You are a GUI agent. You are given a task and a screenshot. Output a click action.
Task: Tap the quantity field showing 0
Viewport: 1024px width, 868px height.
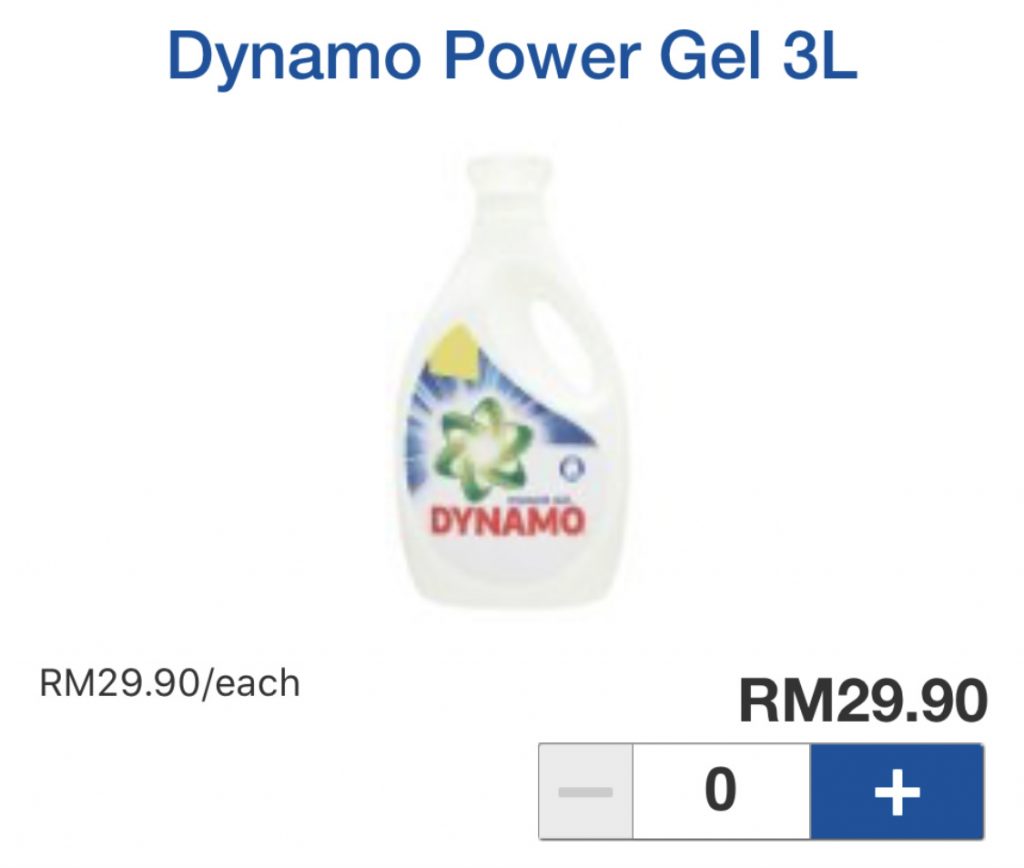(x=721, y=792)
